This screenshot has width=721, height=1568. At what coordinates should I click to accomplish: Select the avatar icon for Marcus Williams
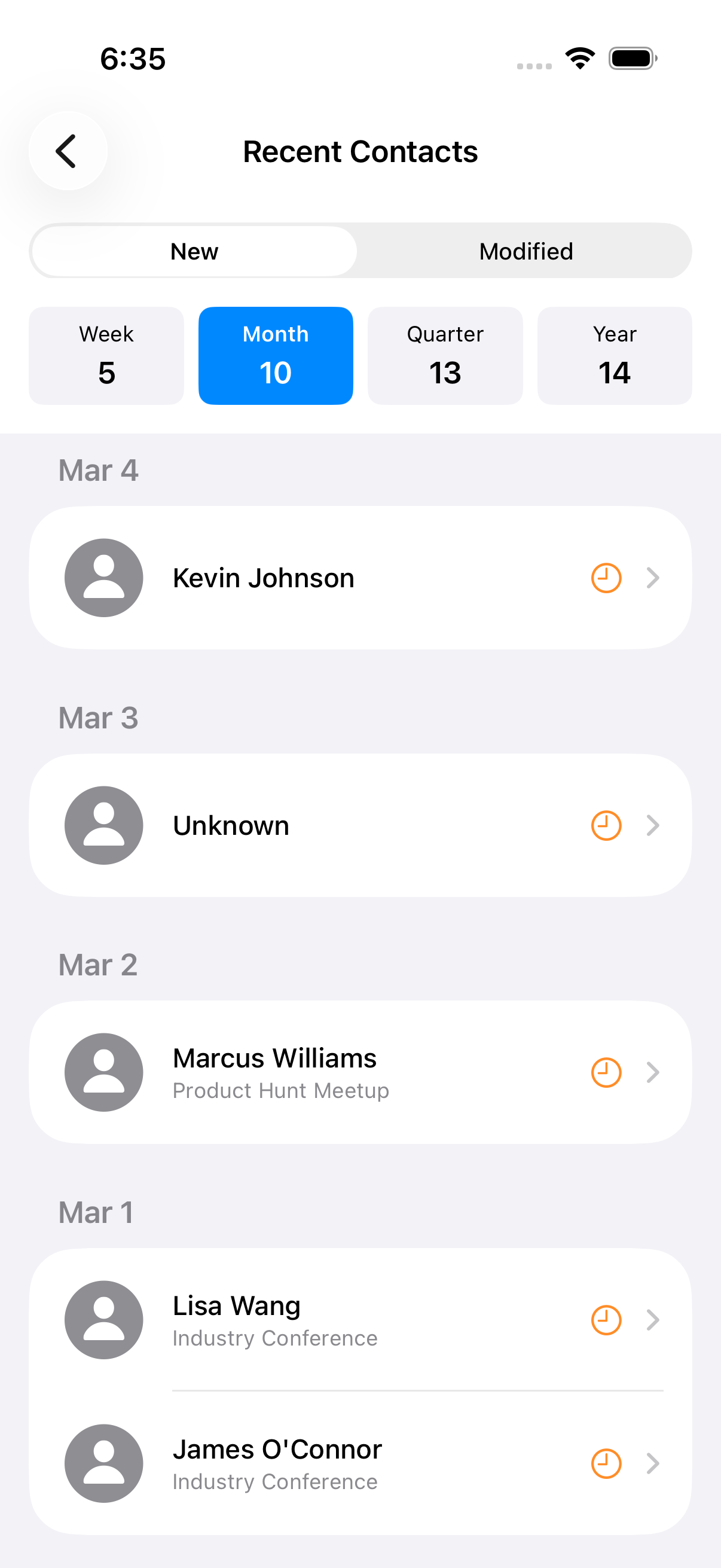click(103, 1072)
